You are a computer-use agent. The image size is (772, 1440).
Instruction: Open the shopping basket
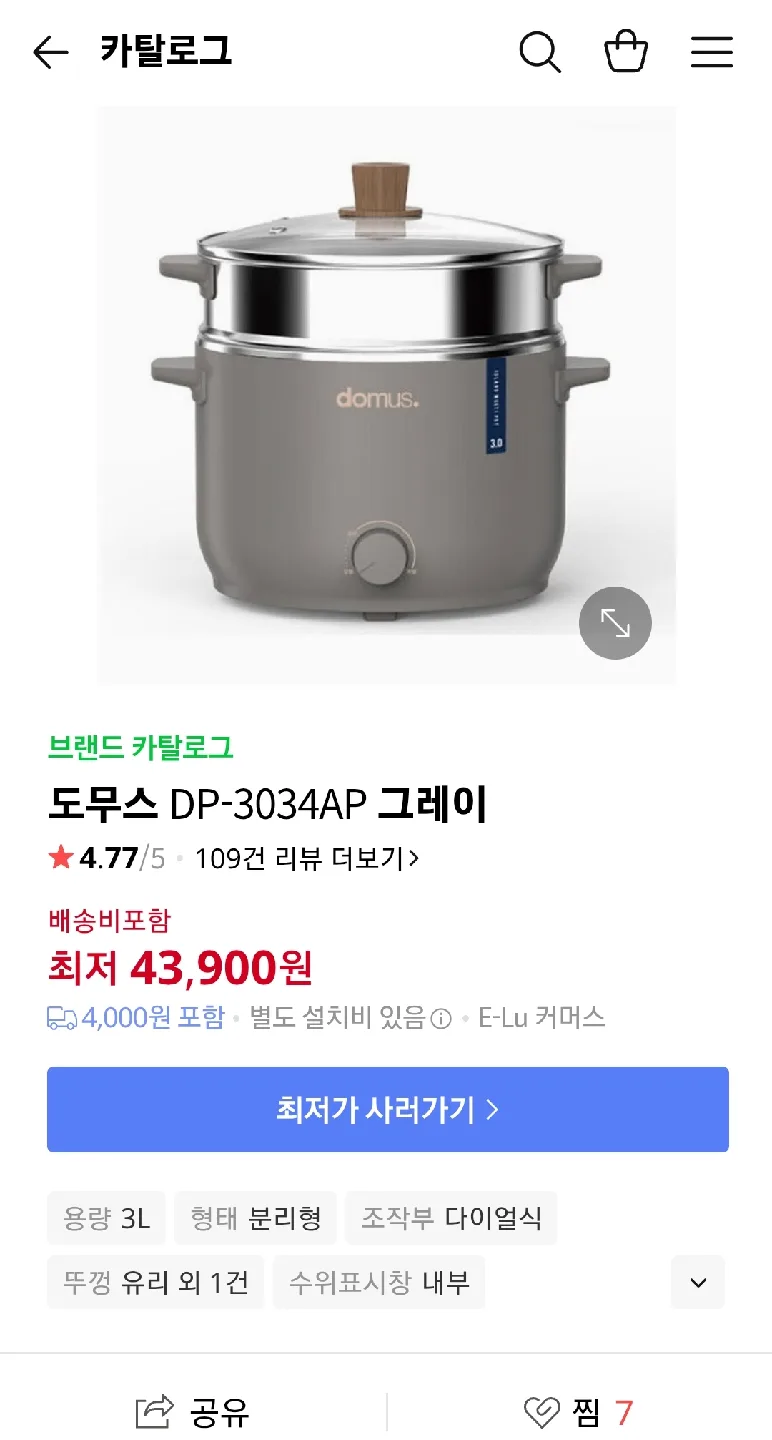pos(626,52)
